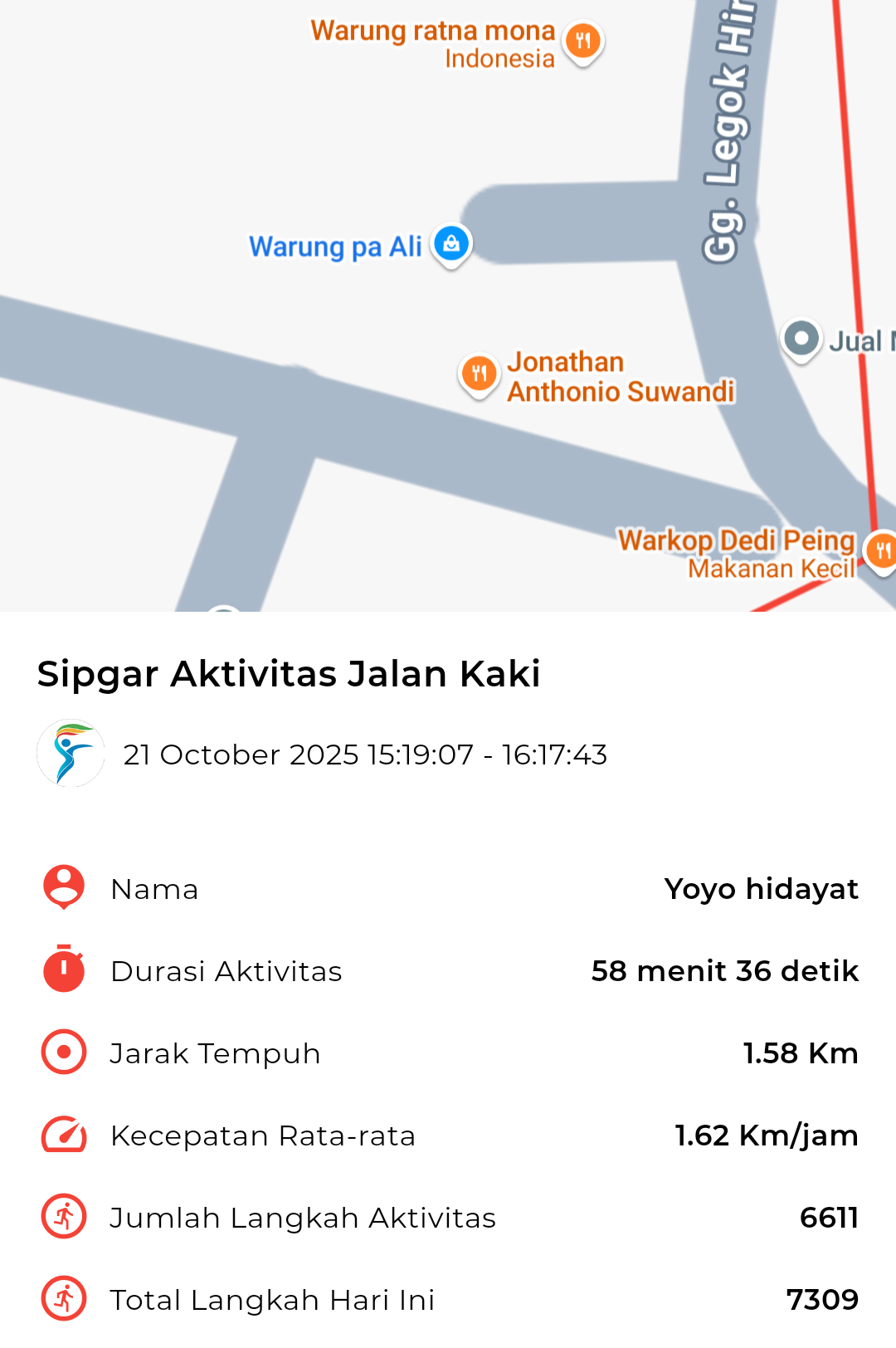This screenshot has width=896, height=1348.
Task: Select the Warung pa Ali shop pin
Action: click(451, 244)
